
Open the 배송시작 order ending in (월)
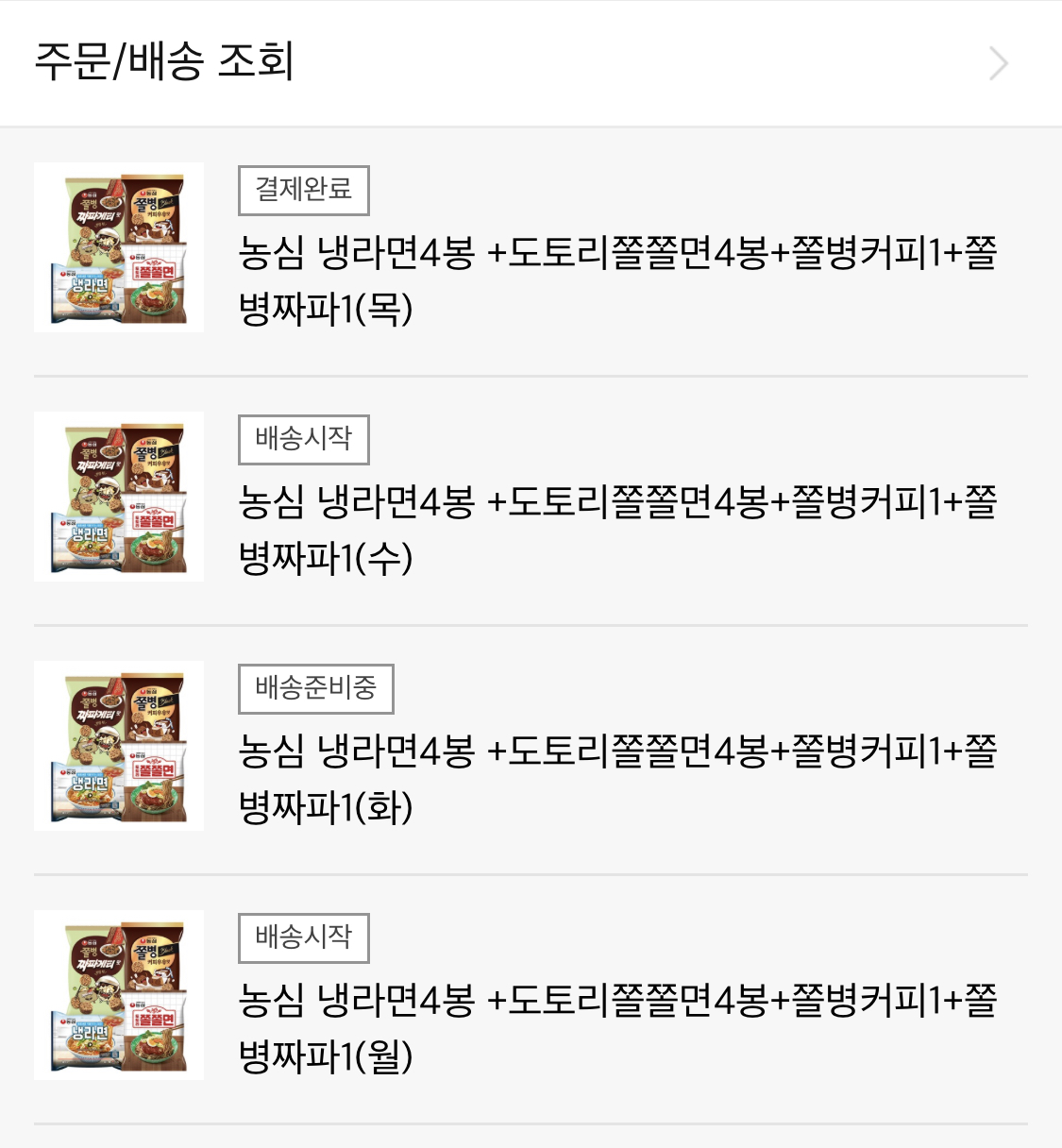[x=617, y=1028]
